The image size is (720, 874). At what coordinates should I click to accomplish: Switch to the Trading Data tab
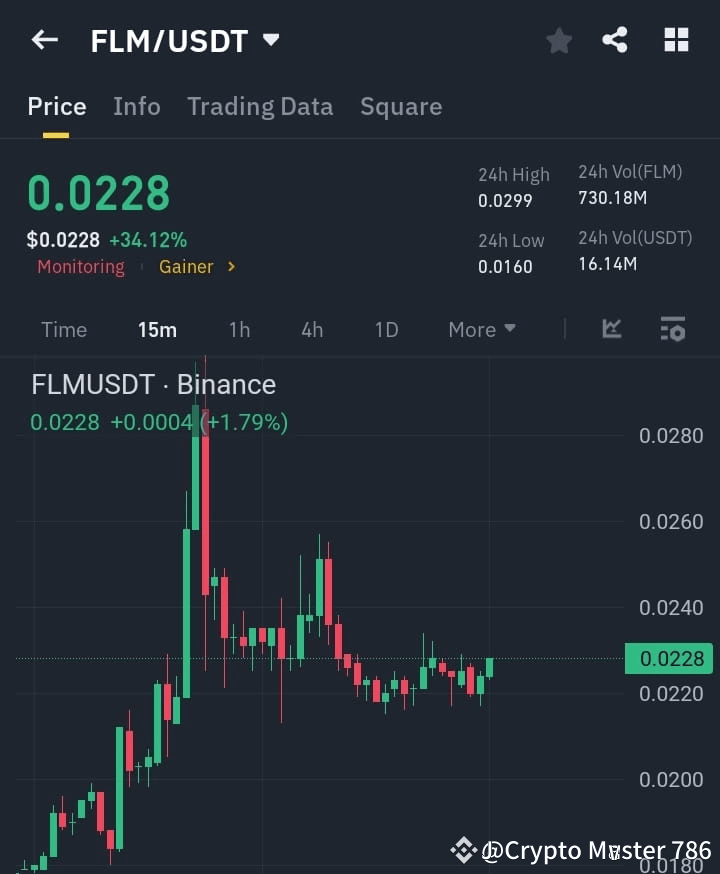[x=260, y=106]
